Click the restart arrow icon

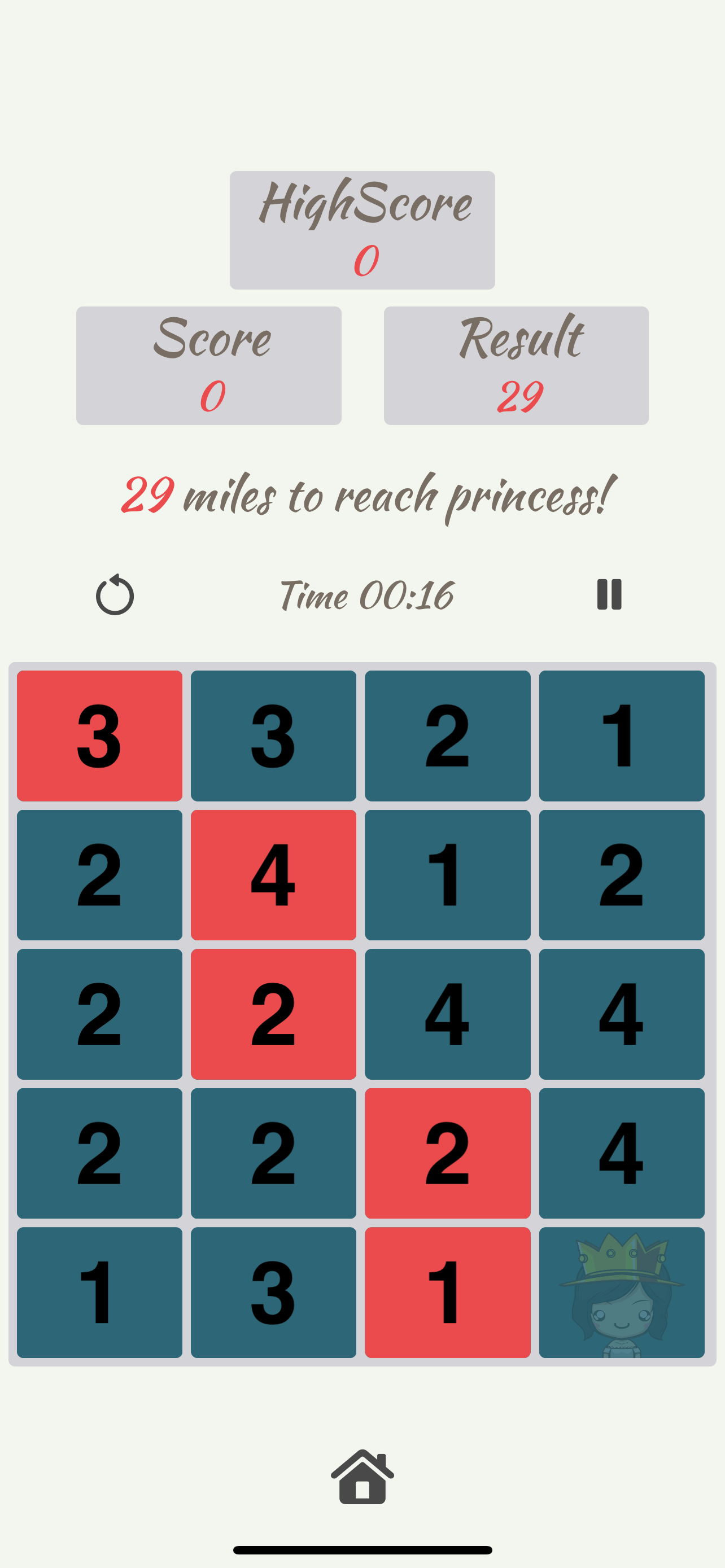tap(116, 595)
